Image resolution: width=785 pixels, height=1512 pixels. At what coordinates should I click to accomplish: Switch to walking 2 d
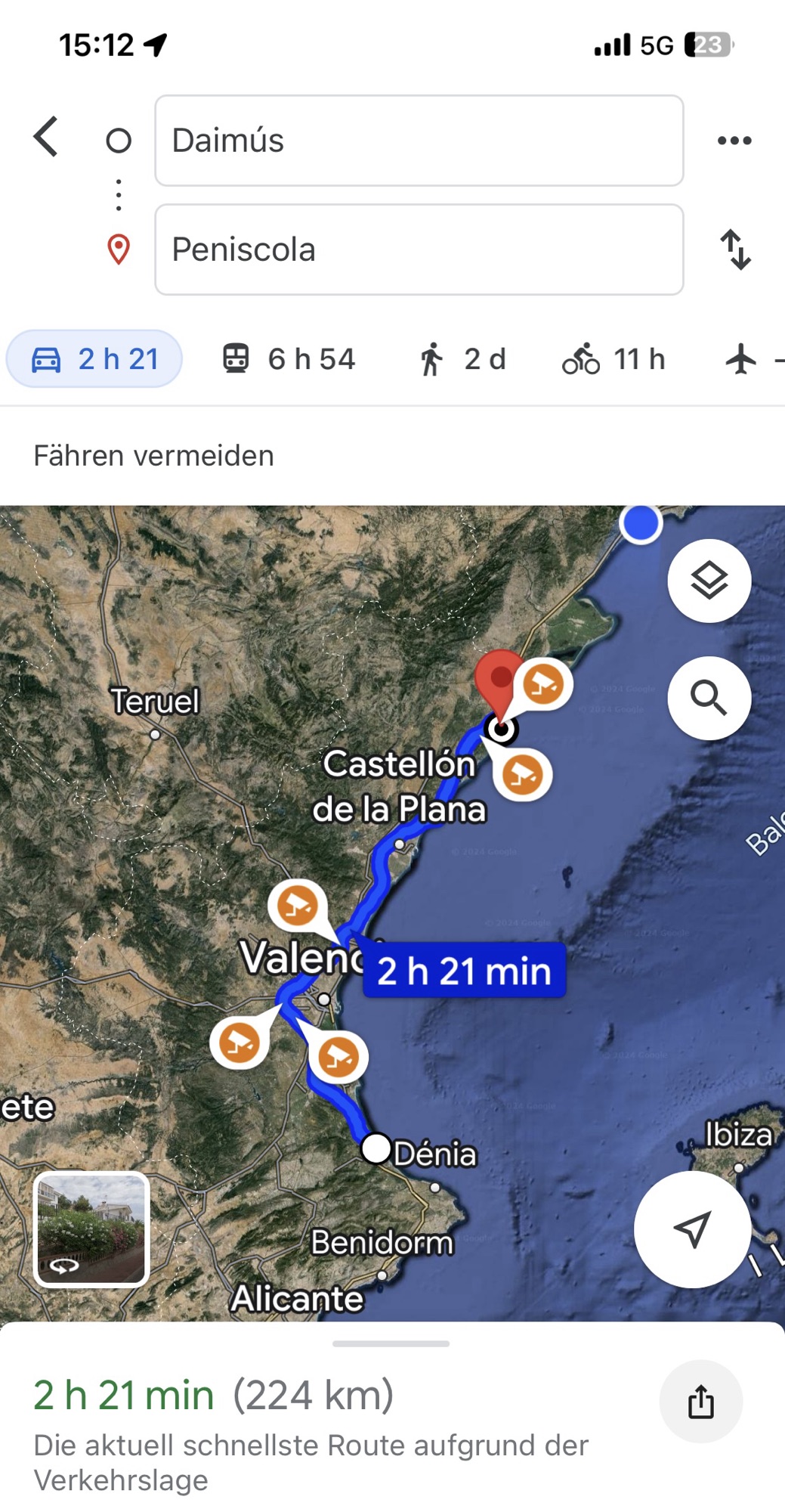(462, 359)
